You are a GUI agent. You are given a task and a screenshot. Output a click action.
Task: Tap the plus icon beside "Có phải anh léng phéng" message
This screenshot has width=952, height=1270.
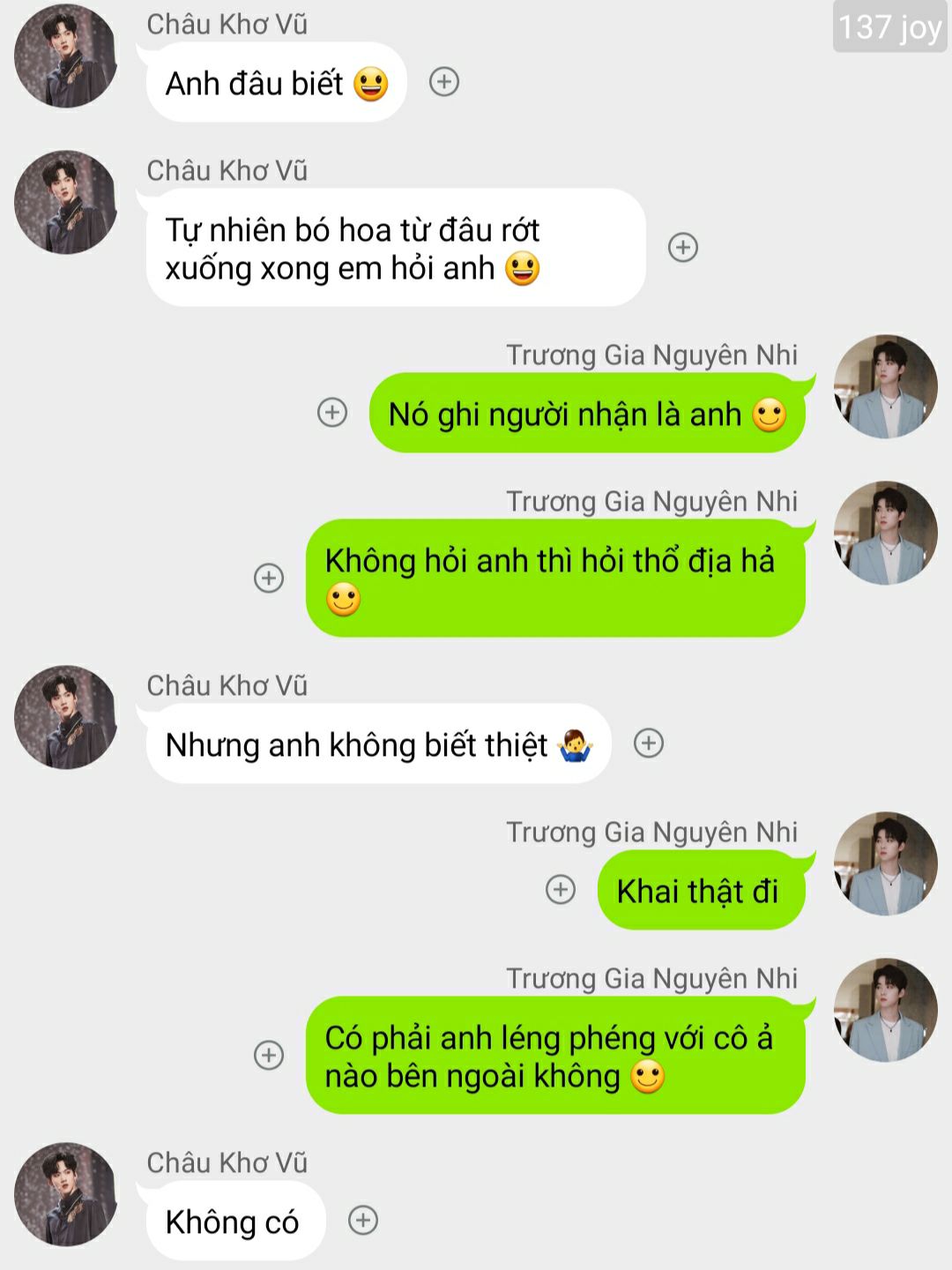coord(269,1055)
